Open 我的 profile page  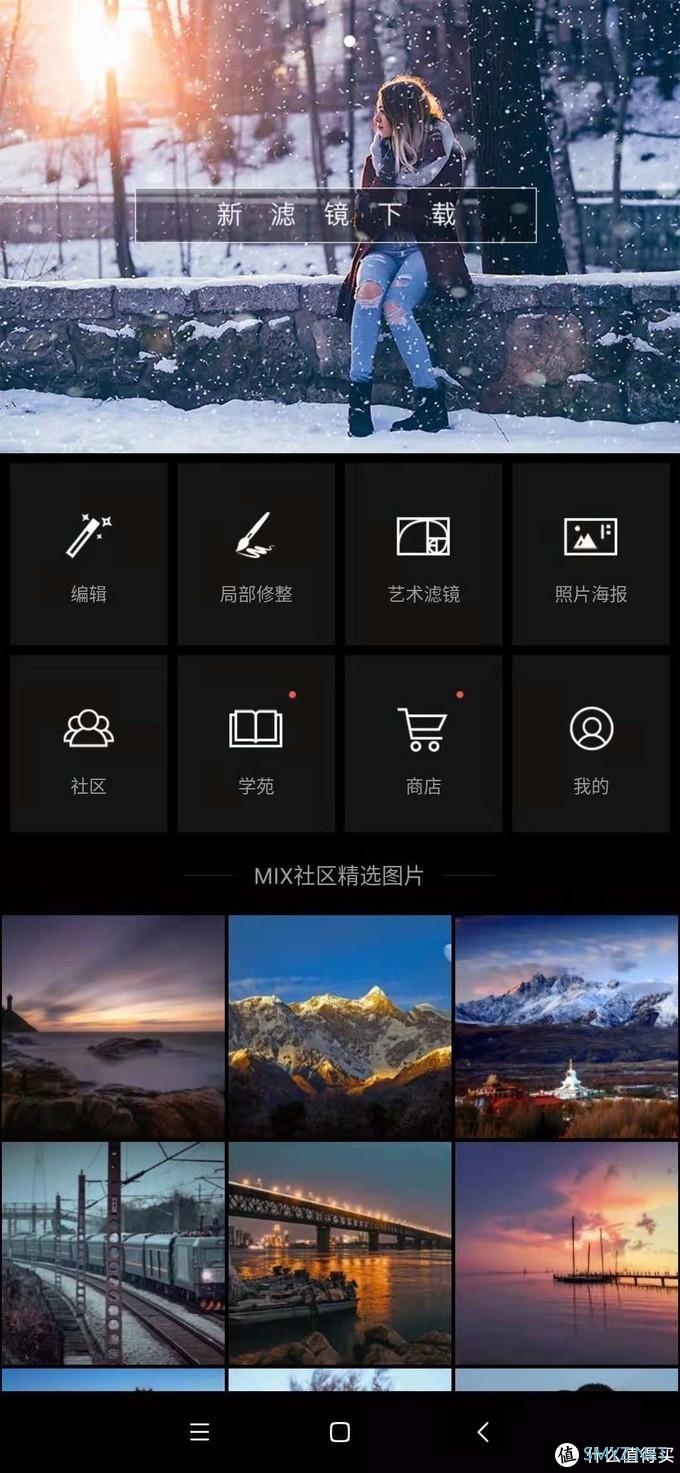pyautogui.click(x=591, y=744)
